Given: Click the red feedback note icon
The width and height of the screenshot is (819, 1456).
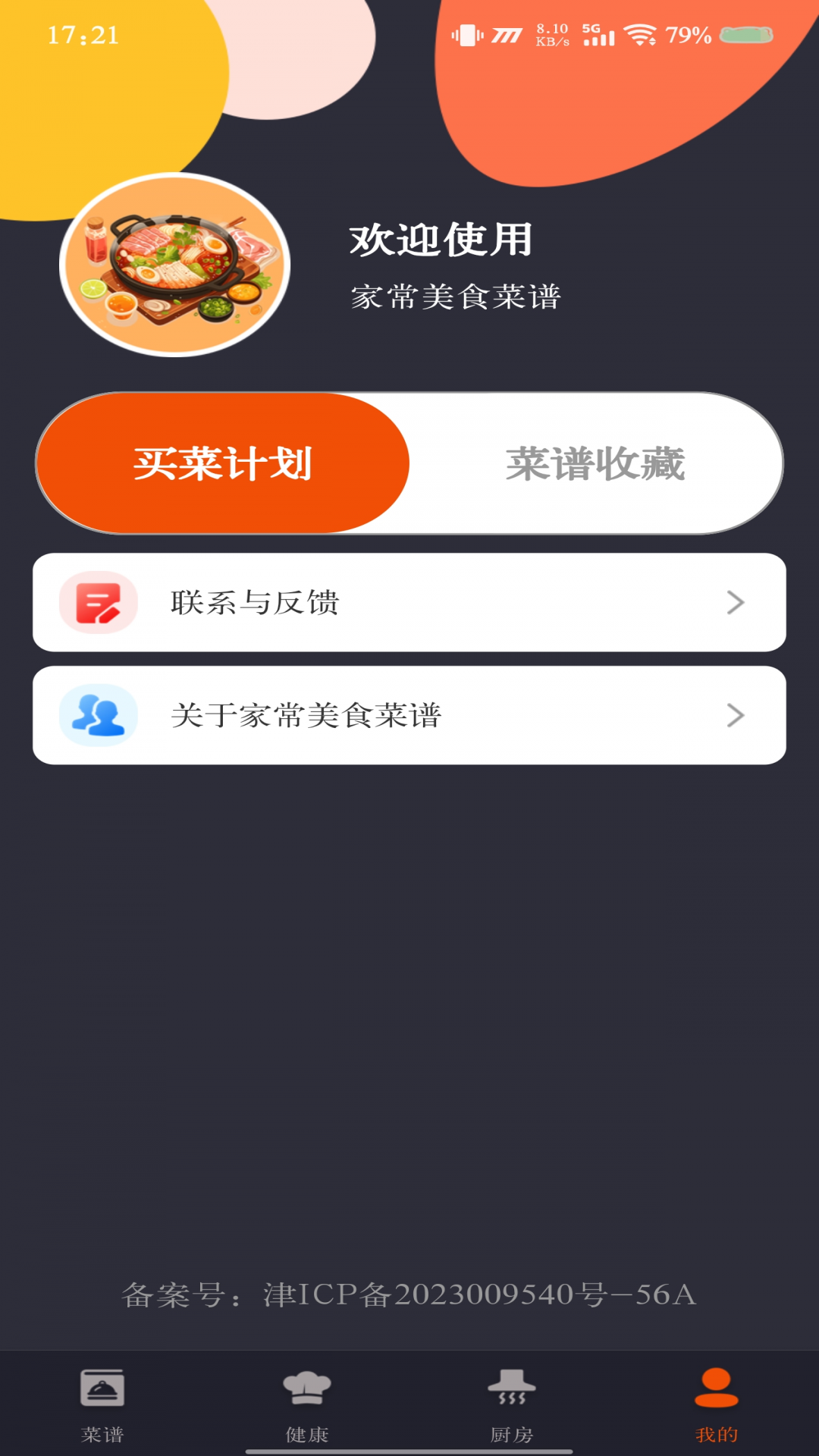Looking at the screenshot, I should click(x=97, y=603).
